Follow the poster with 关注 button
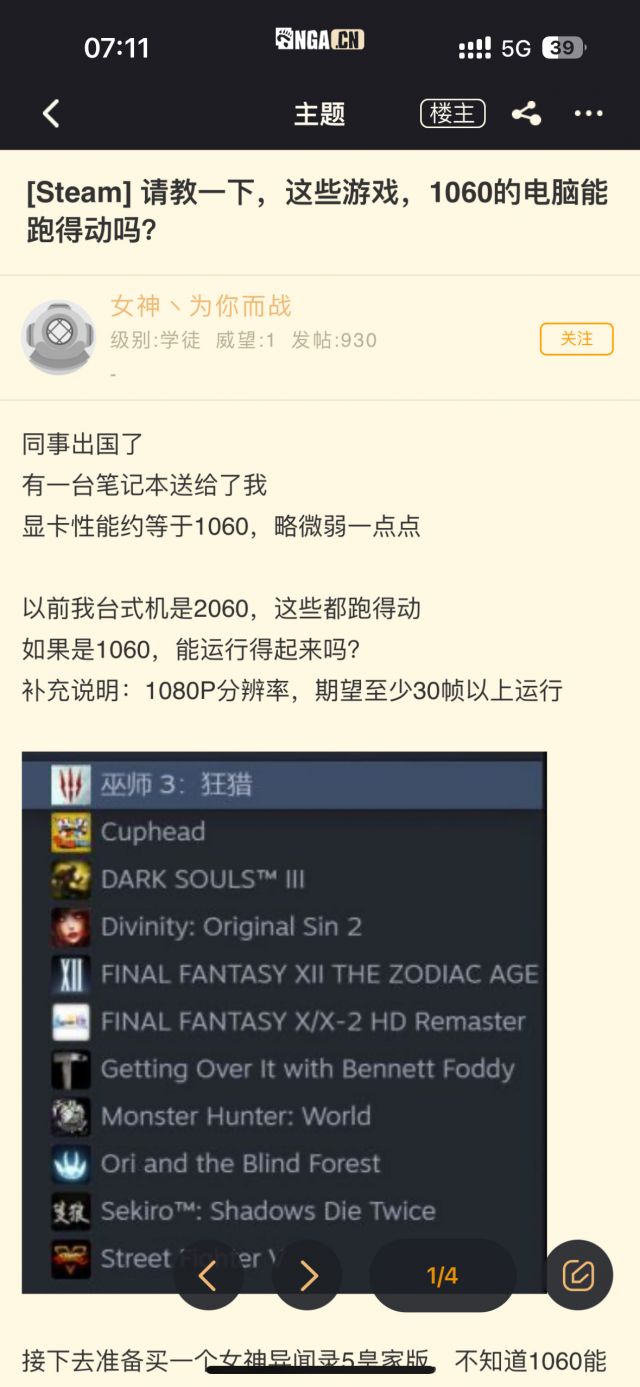 tap(576, 339)
